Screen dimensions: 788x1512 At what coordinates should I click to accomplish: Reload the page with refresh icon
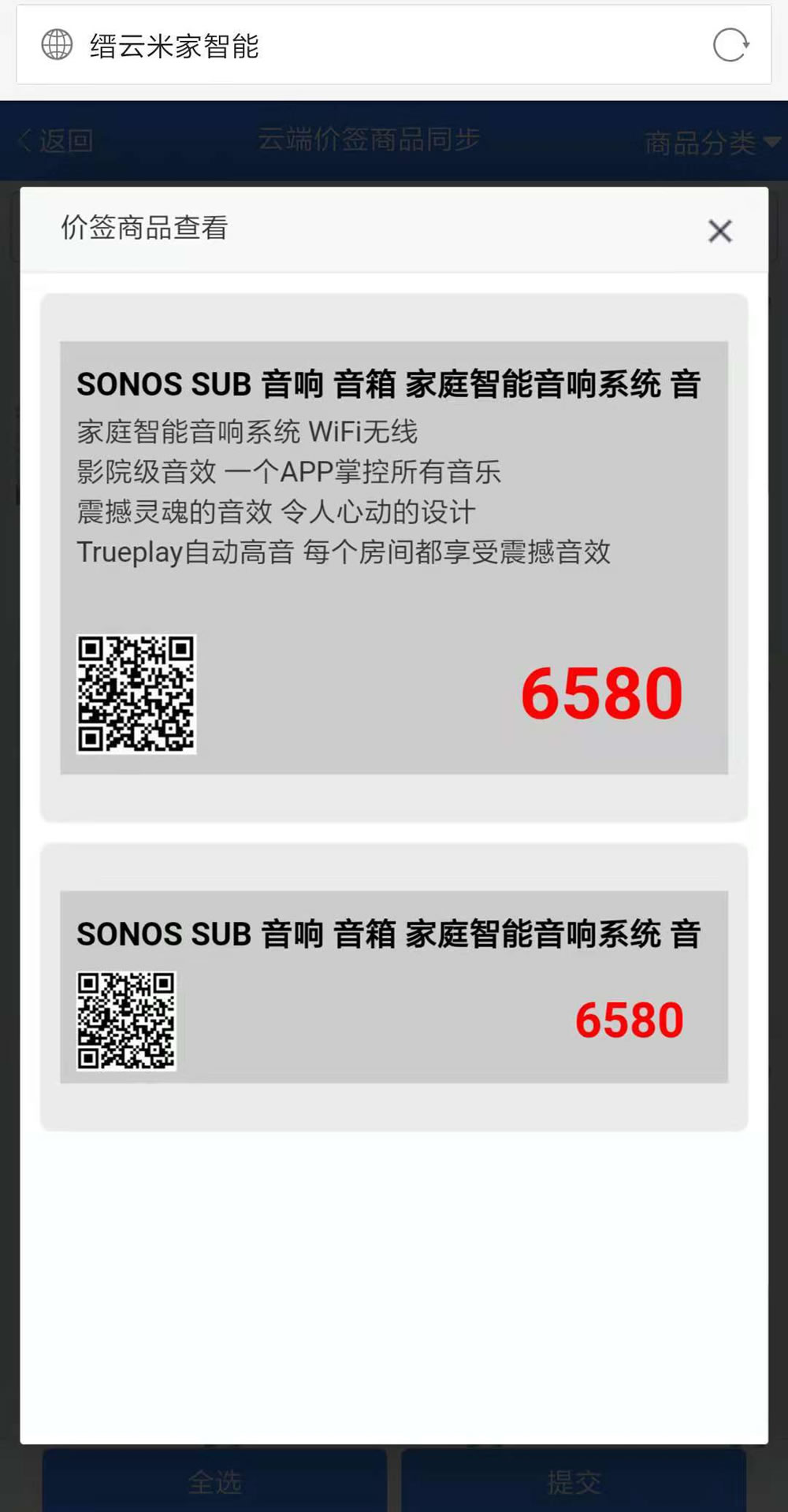coord(730,45)
